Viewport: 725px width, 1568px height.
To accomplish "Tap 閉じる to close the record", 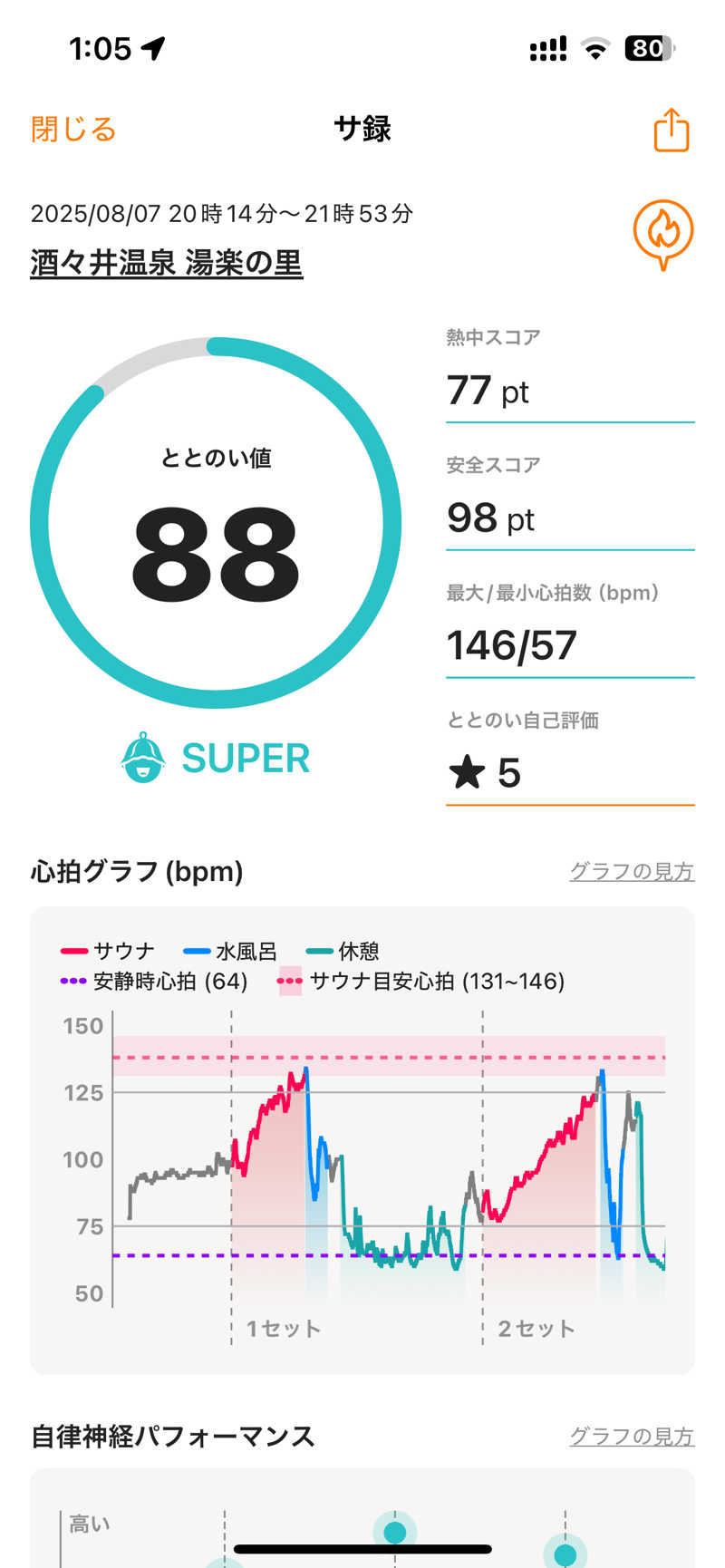I will pos(73,130).
